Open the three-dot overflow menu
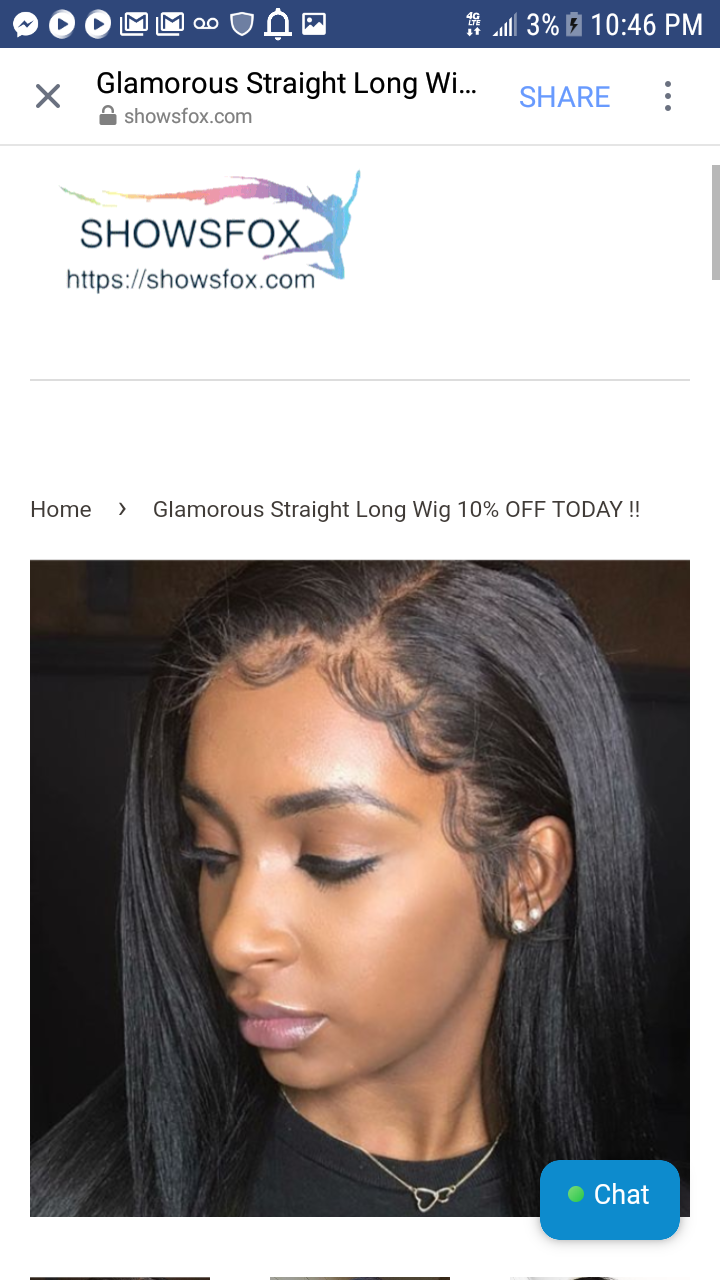720x1280 pixels. (x=667, y=97)
